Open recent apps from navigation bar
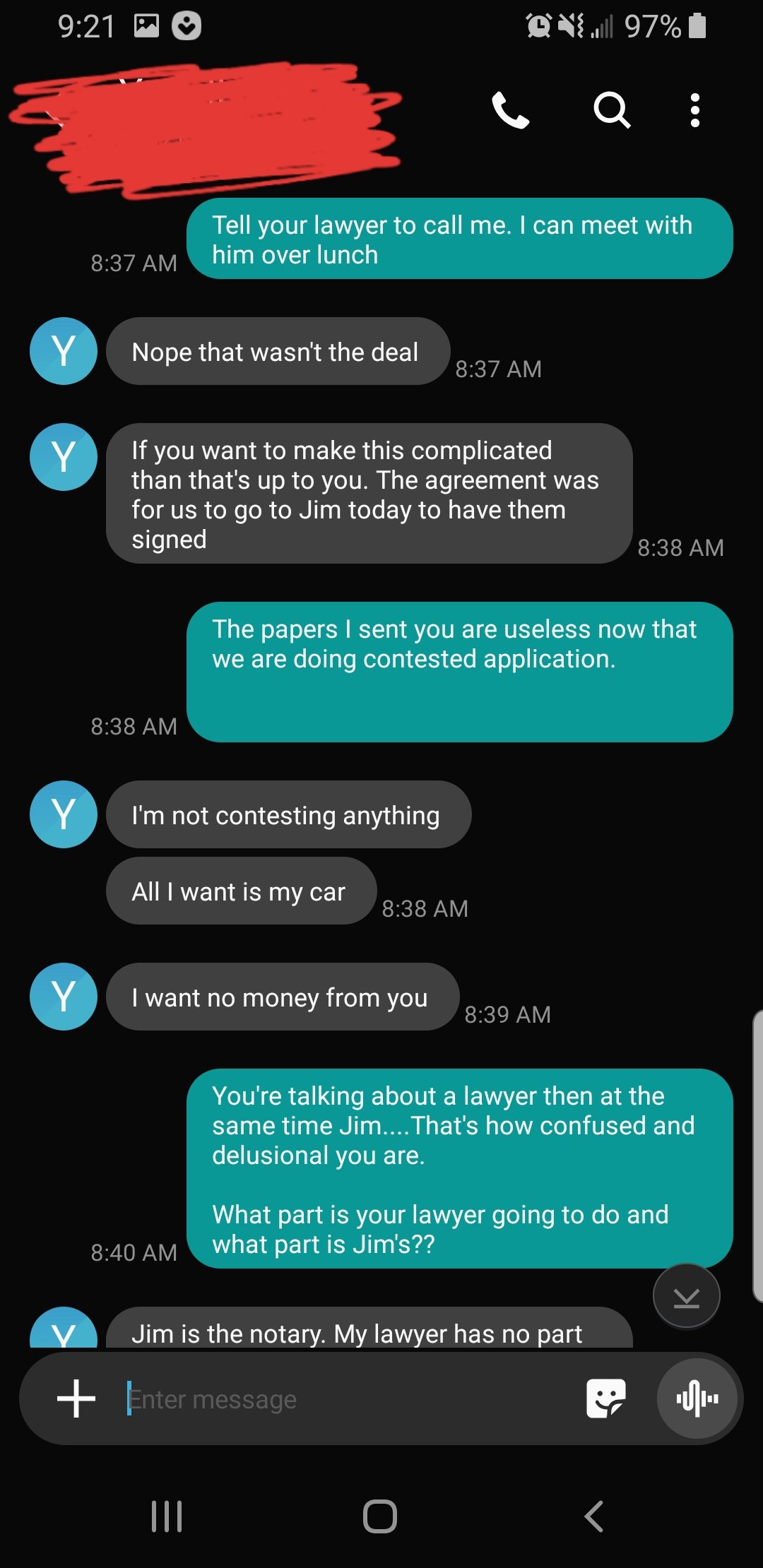The image size is (763, 1568). point(167,1516)
